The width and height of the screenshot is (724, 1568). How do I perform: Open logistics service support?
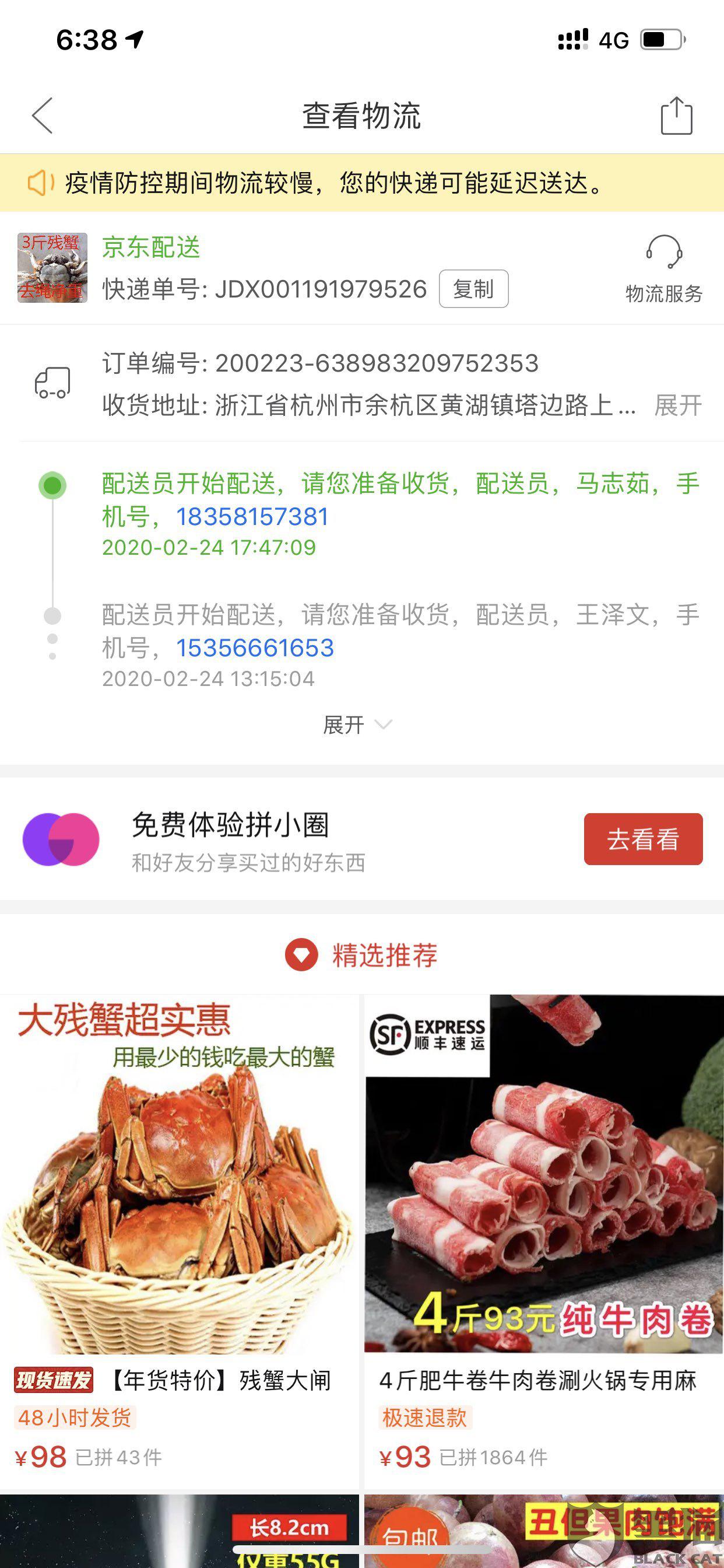click(x=663, y=269)
